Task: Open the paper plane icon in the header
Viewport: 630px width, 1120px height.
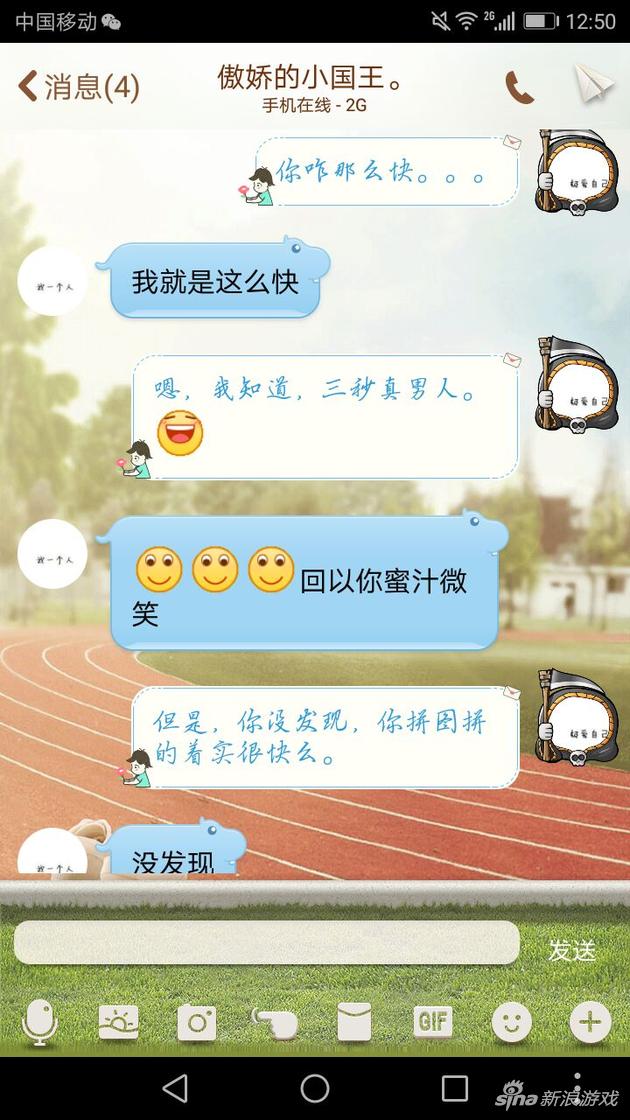Action: [594, 84]
